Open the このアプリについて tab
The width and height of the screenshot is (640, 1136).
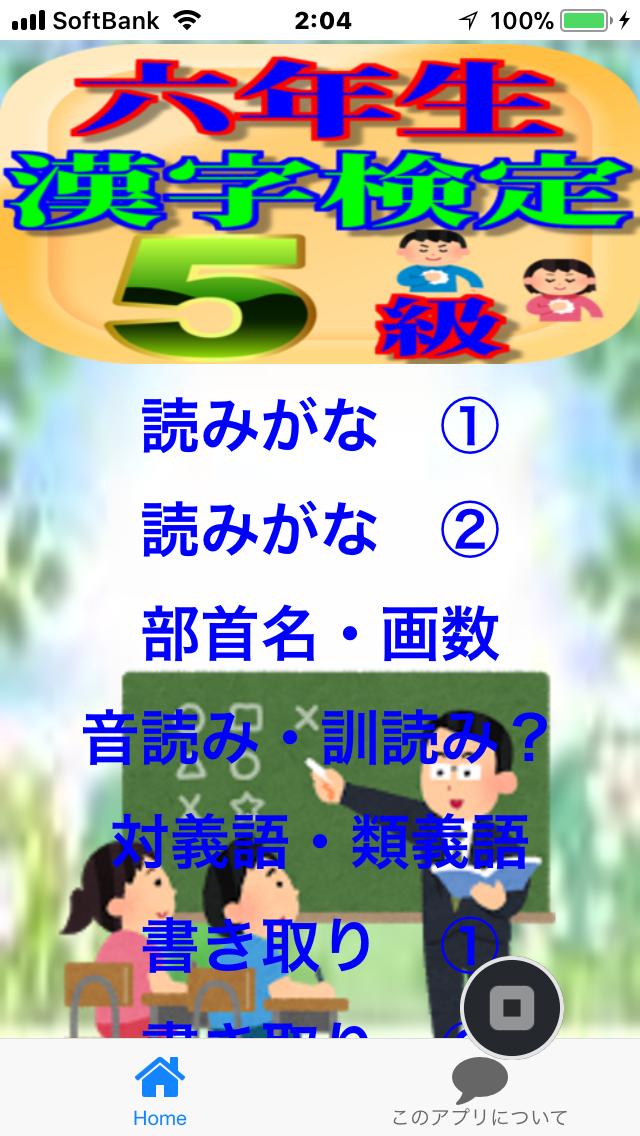[480, 1091]
